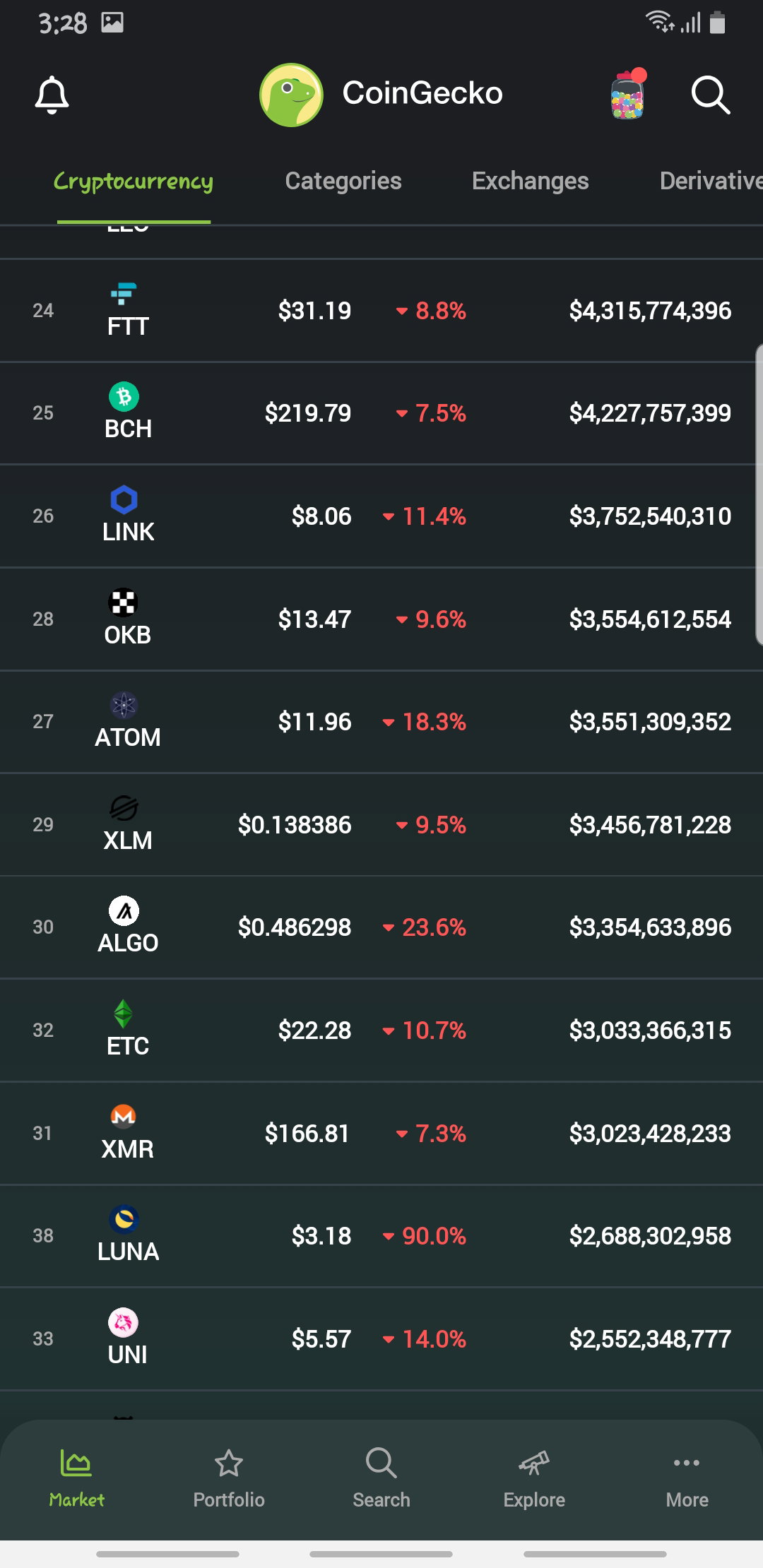Go to the Portfolio tab
763x1568 pixels.
pos(229,1478)
